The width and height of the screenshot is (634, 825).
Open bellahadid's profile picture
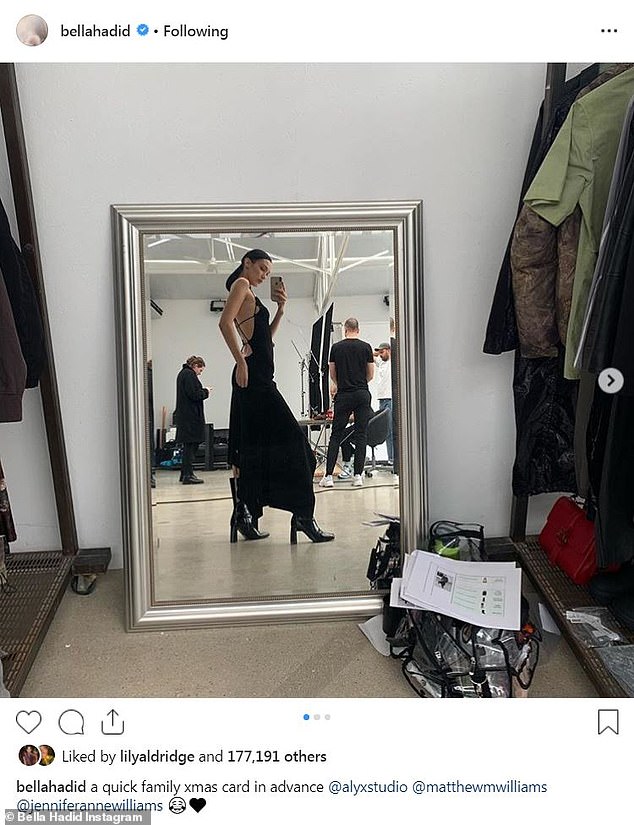click(x=32, y=31)
